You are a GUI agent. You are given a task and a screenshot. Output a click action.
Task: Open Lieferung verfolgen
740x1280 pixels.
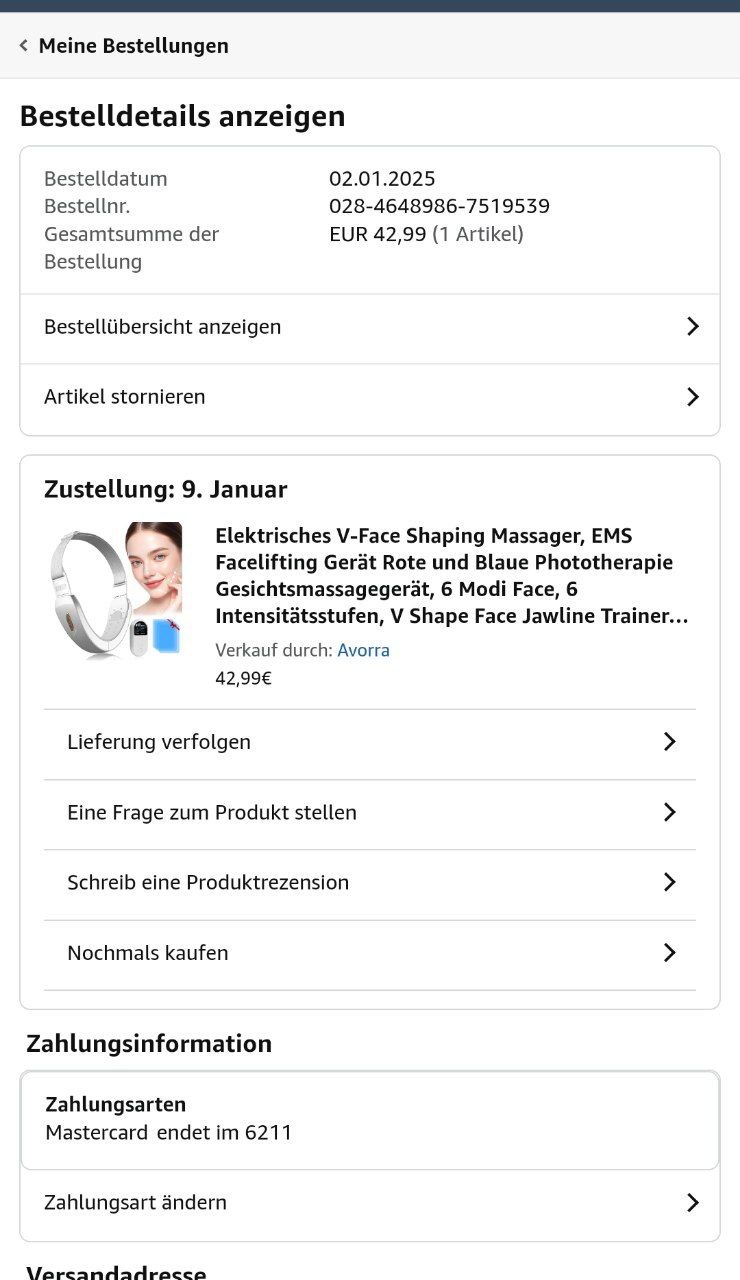[369, 742]
